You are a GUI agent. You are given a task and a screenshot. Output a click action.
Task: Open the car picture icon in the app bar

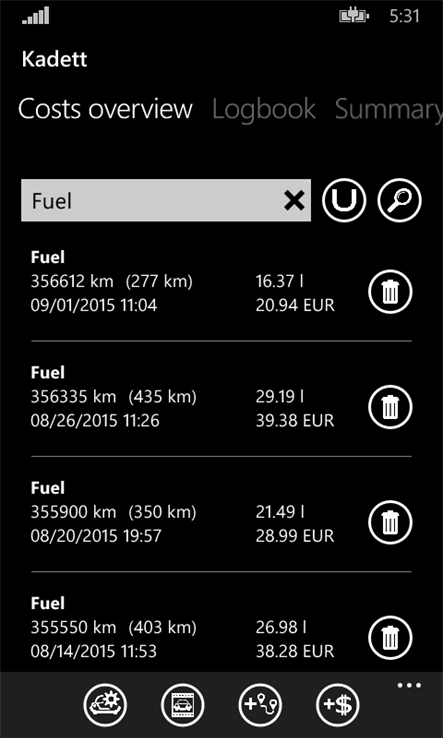point(183,706)
